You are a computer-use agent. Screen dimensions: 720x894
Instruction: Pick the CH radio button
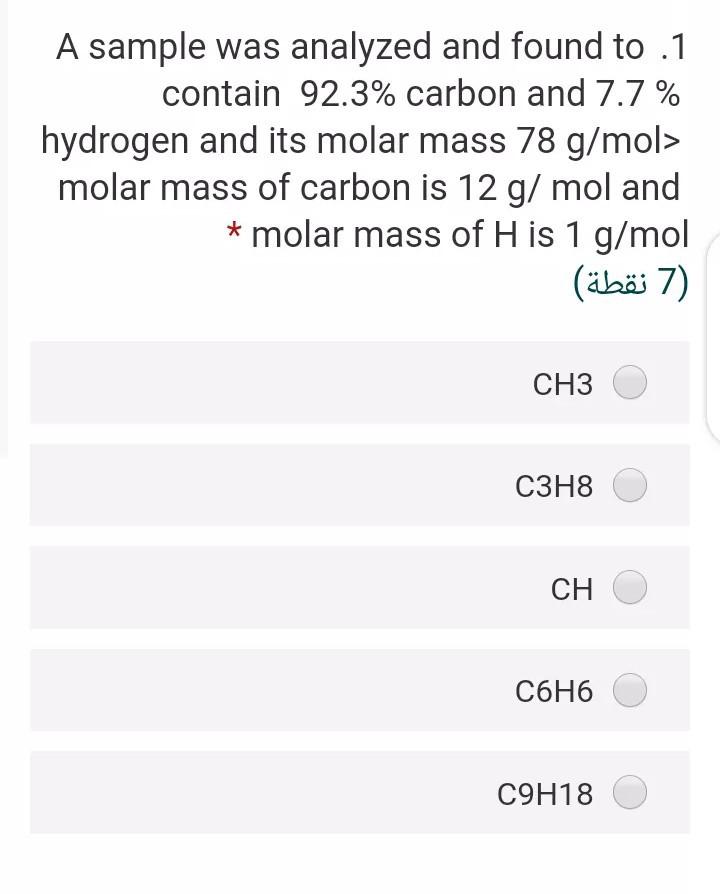coord(630,588)
